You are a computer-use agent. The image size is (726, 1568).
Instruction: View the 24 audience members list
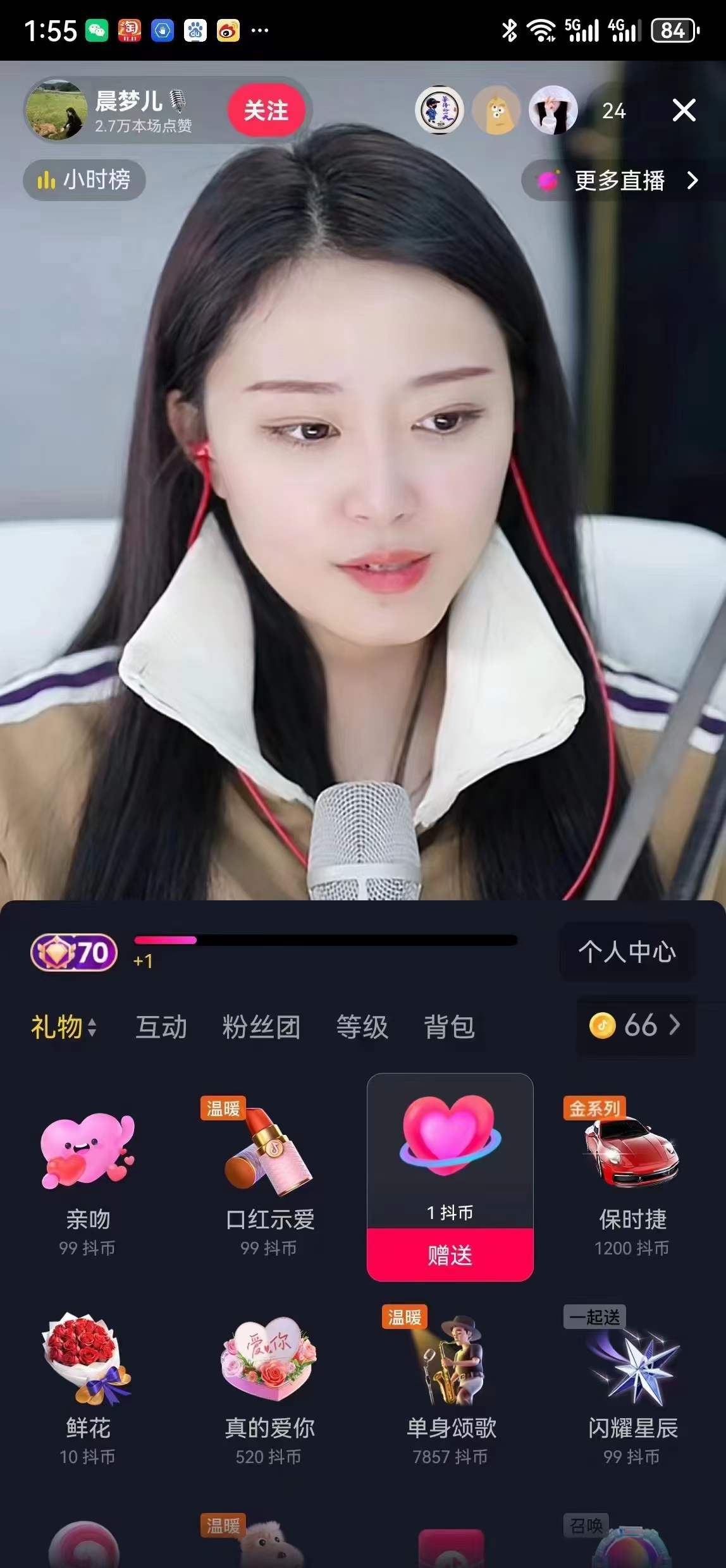pos(613,111)
